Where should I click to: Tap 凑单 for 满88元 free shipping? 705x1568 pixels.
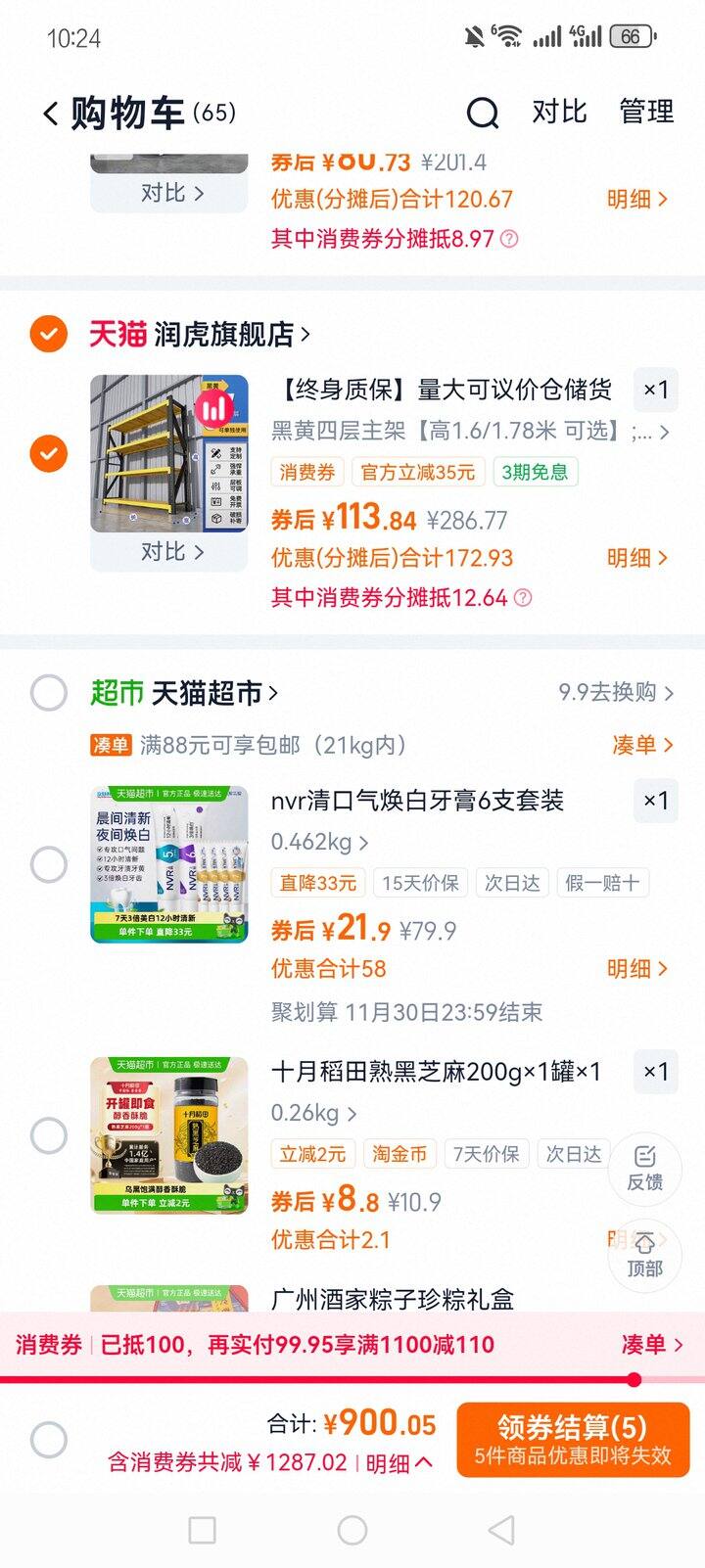[x=642, y=745]
